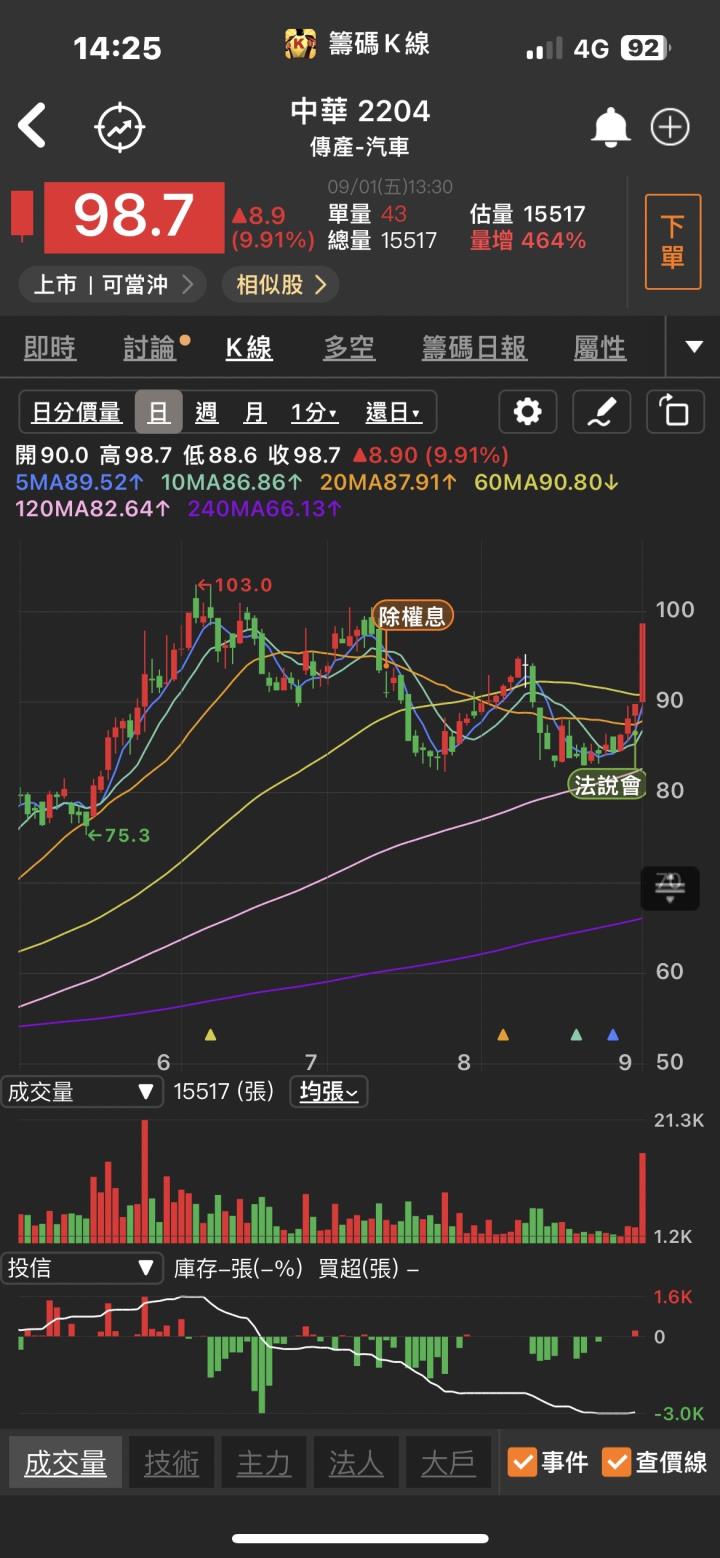The width and height of the screenshot is (720, 1558).
Task: Uncheck the 事件 checkbox
Action: pyautogui.click(x=523, y=1462)
